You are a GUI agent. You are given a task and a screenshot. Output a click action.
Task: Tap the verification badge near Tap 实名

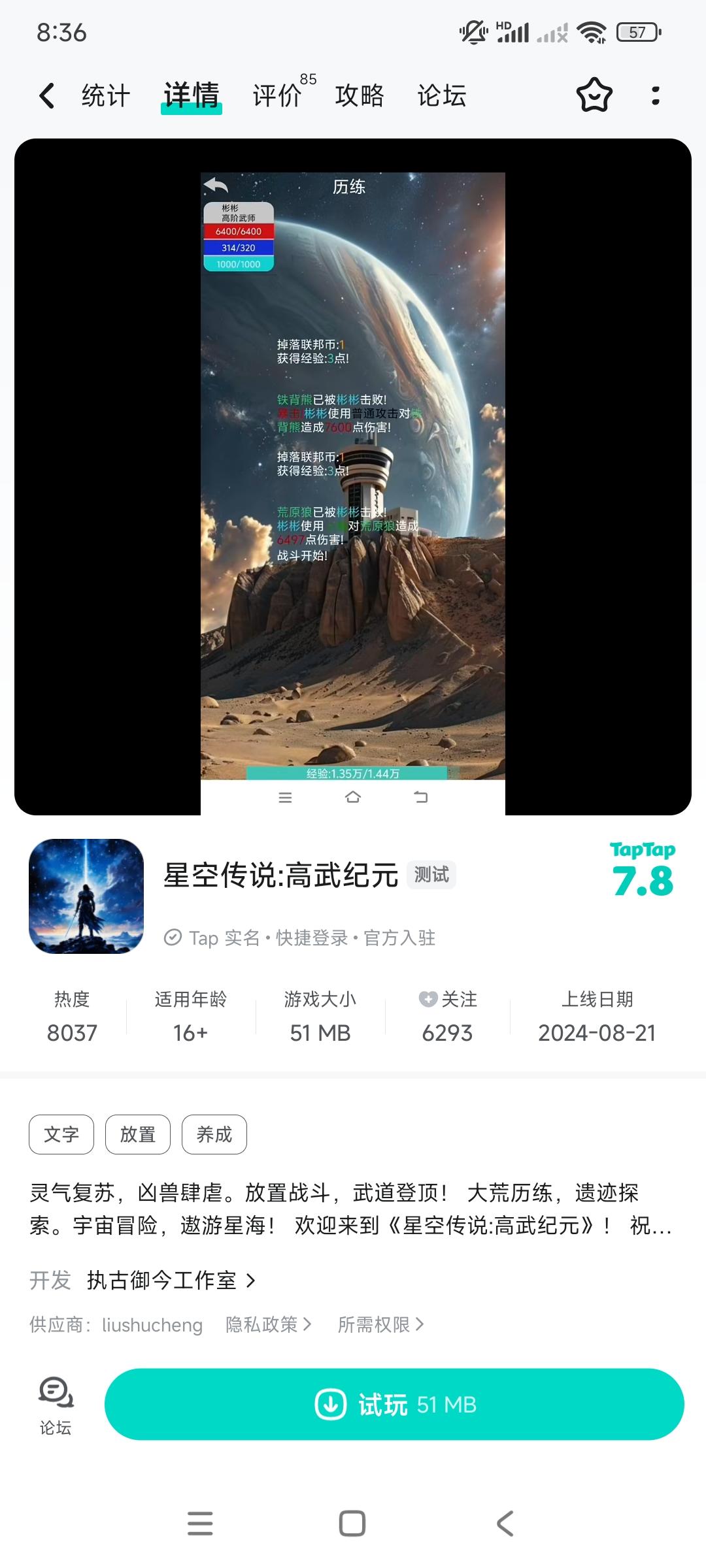pyautogui.click(x=173, y=938)
